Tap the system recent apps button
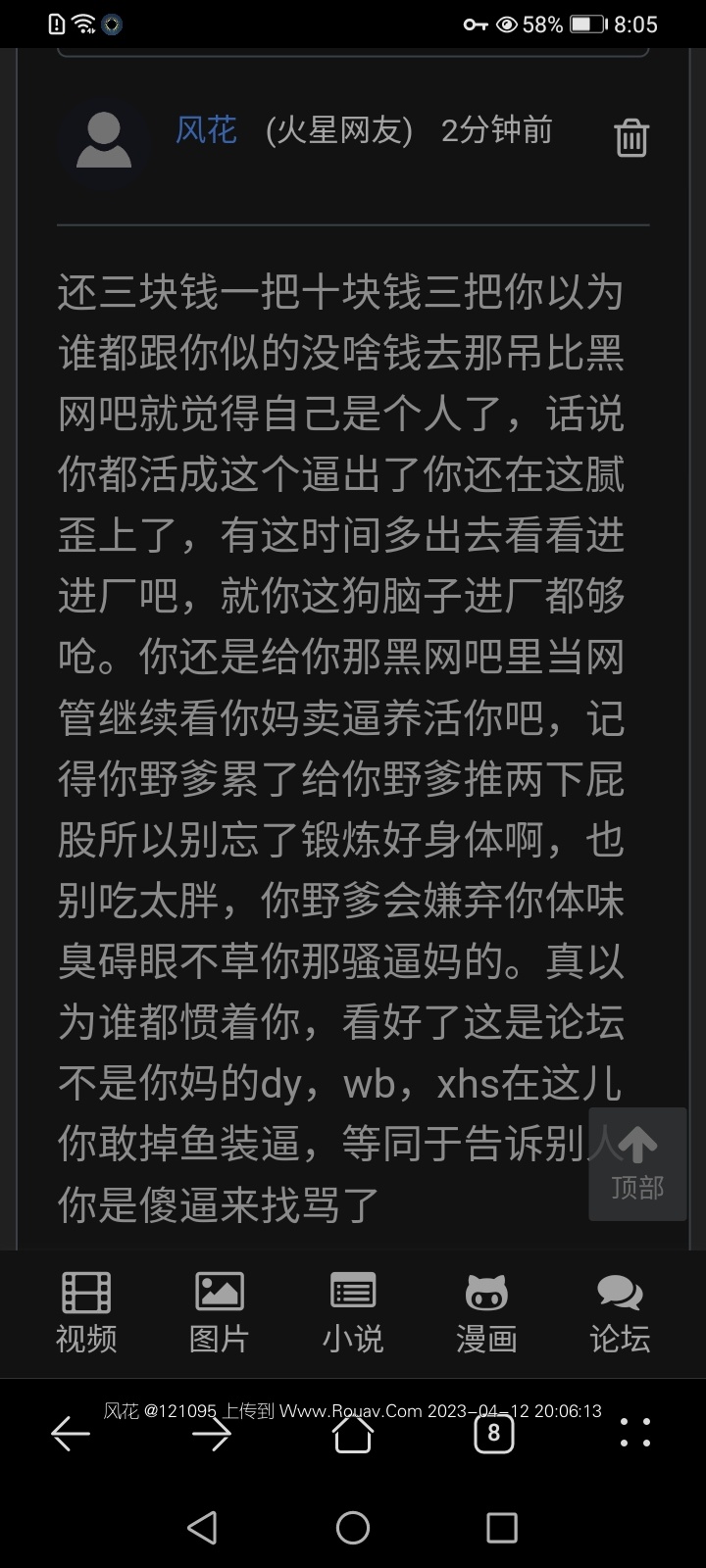 (501, 1527)
